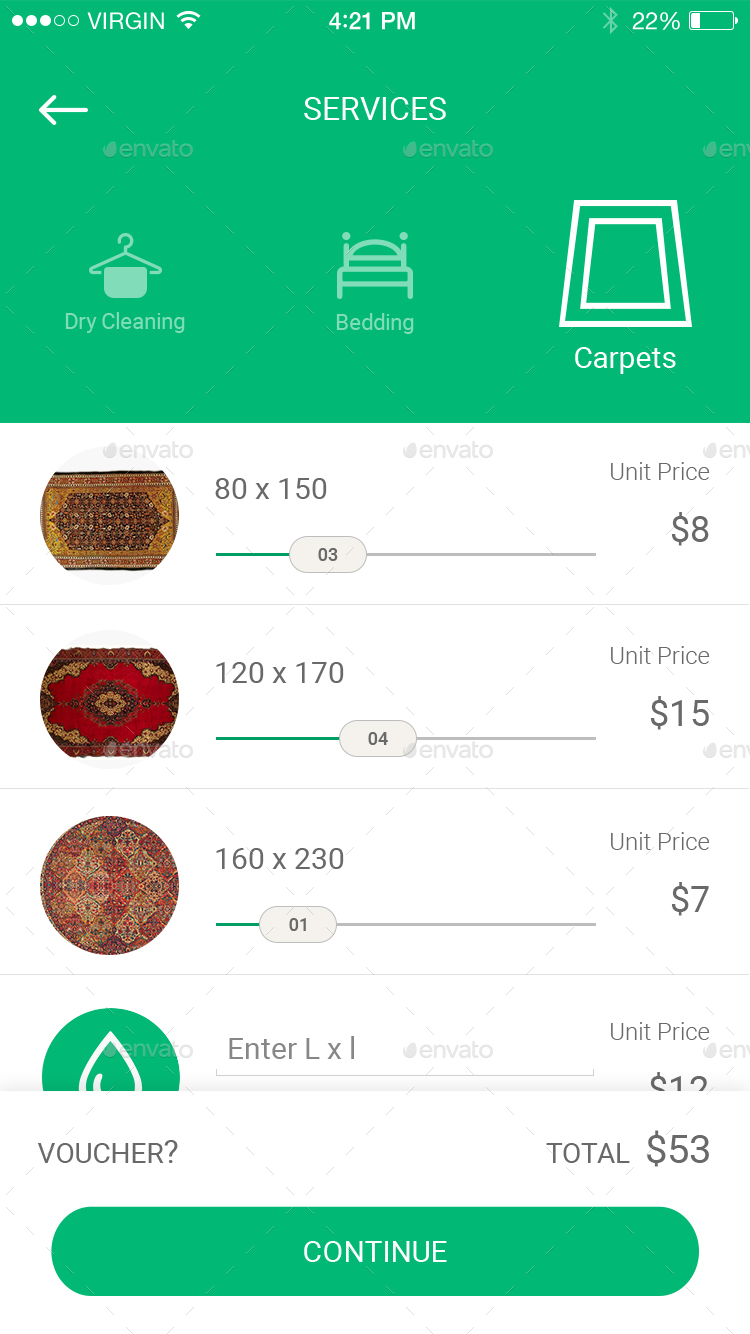Click the back arrow to leave Services
750x1334 pixels.
click(x=62, y=109)
